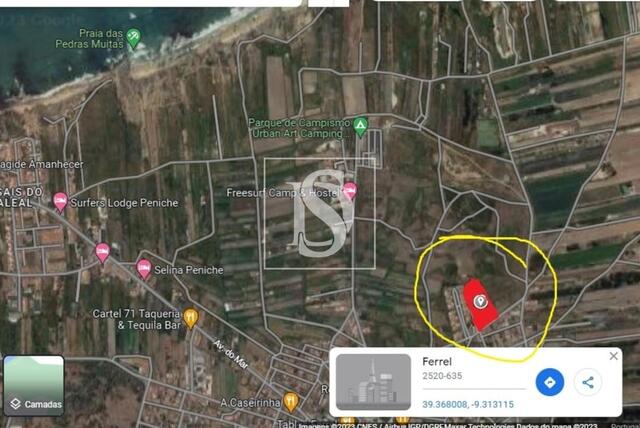The image size is (640, 428).
Task: Open the Camadas layers button
Action: (34, 386)
